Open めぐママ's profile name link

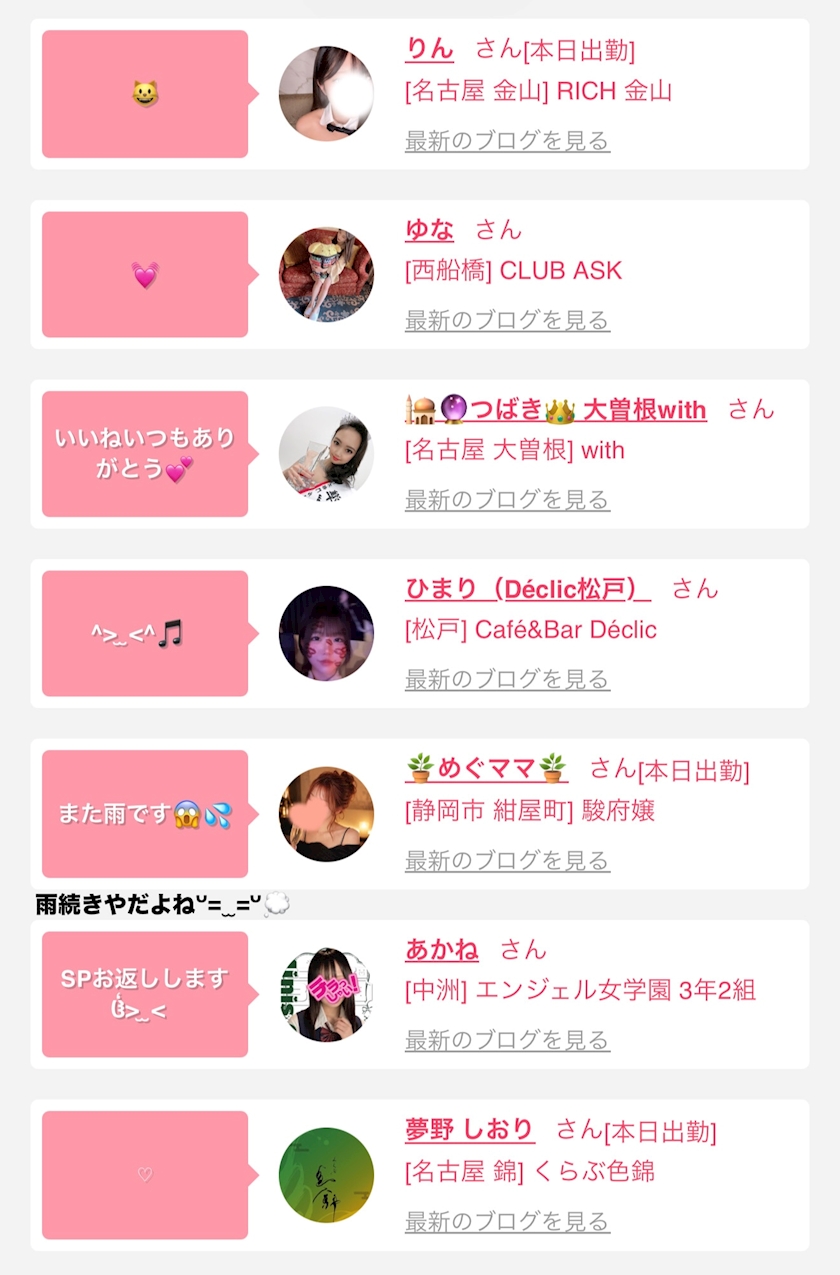487,769
